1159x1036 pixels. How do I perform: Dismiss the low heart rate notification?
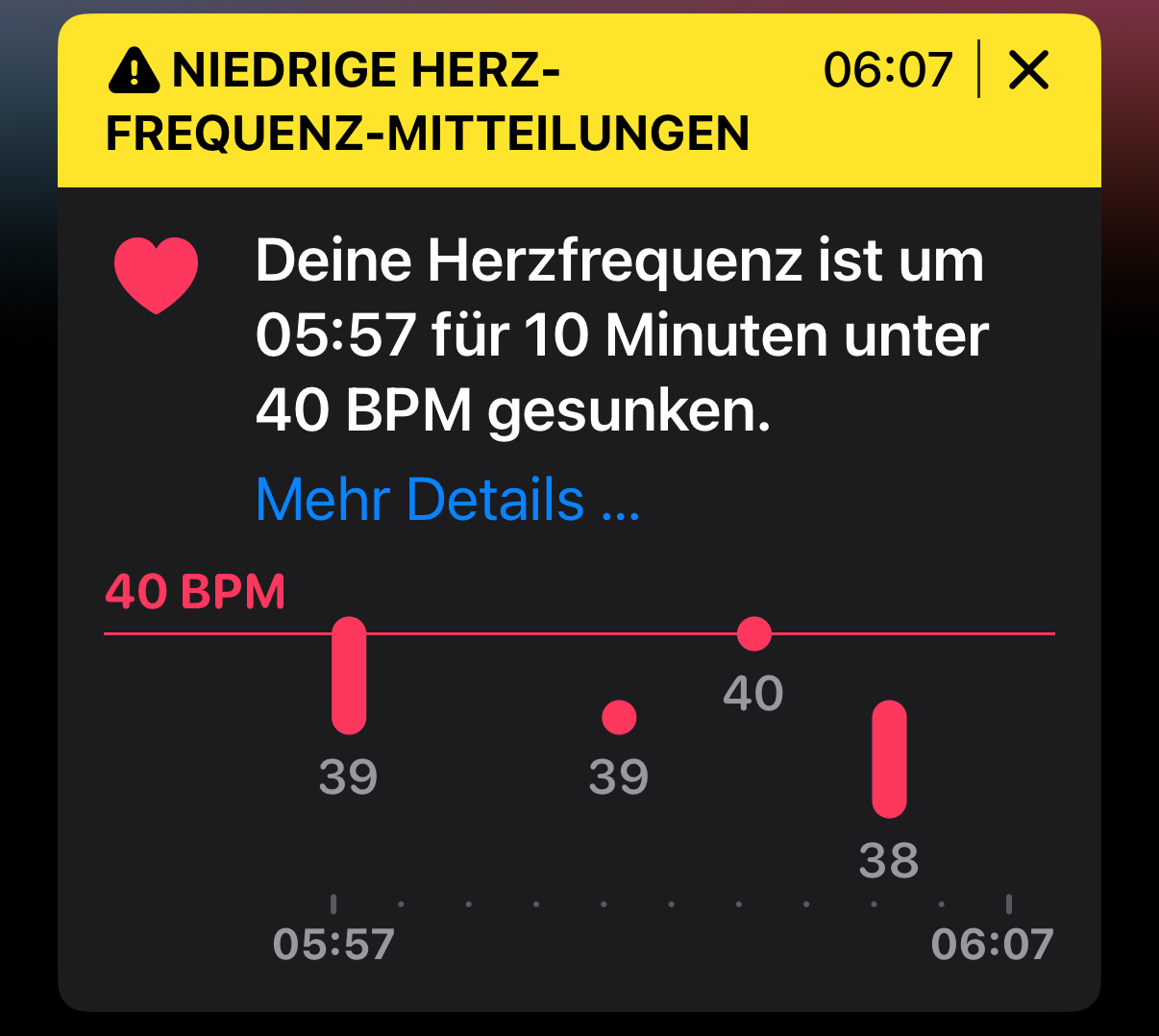pyautogui.click(x=1028, y=70)
